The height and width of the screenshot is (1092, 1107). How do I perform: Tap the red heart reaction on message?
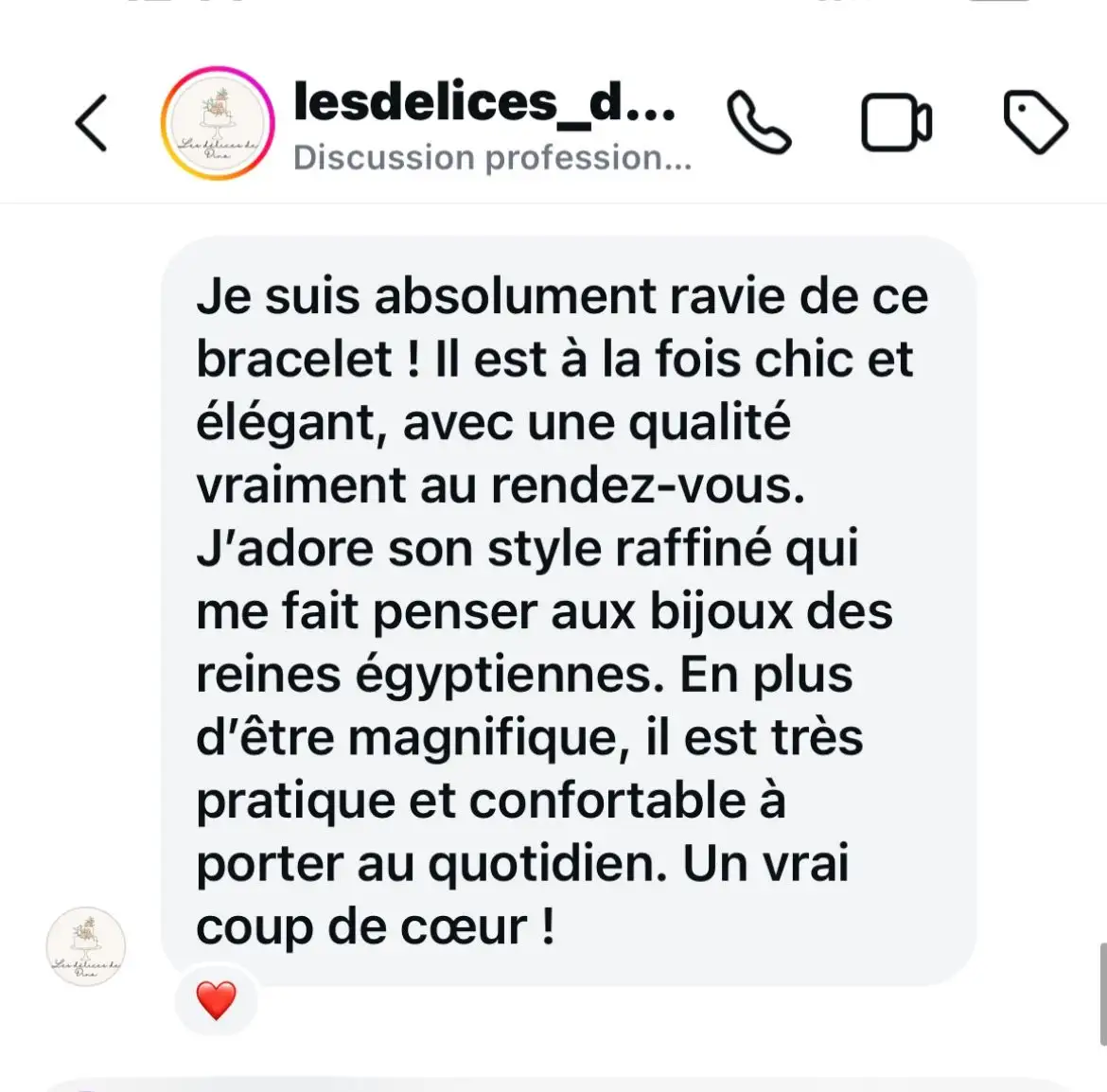coord(216,1000)
